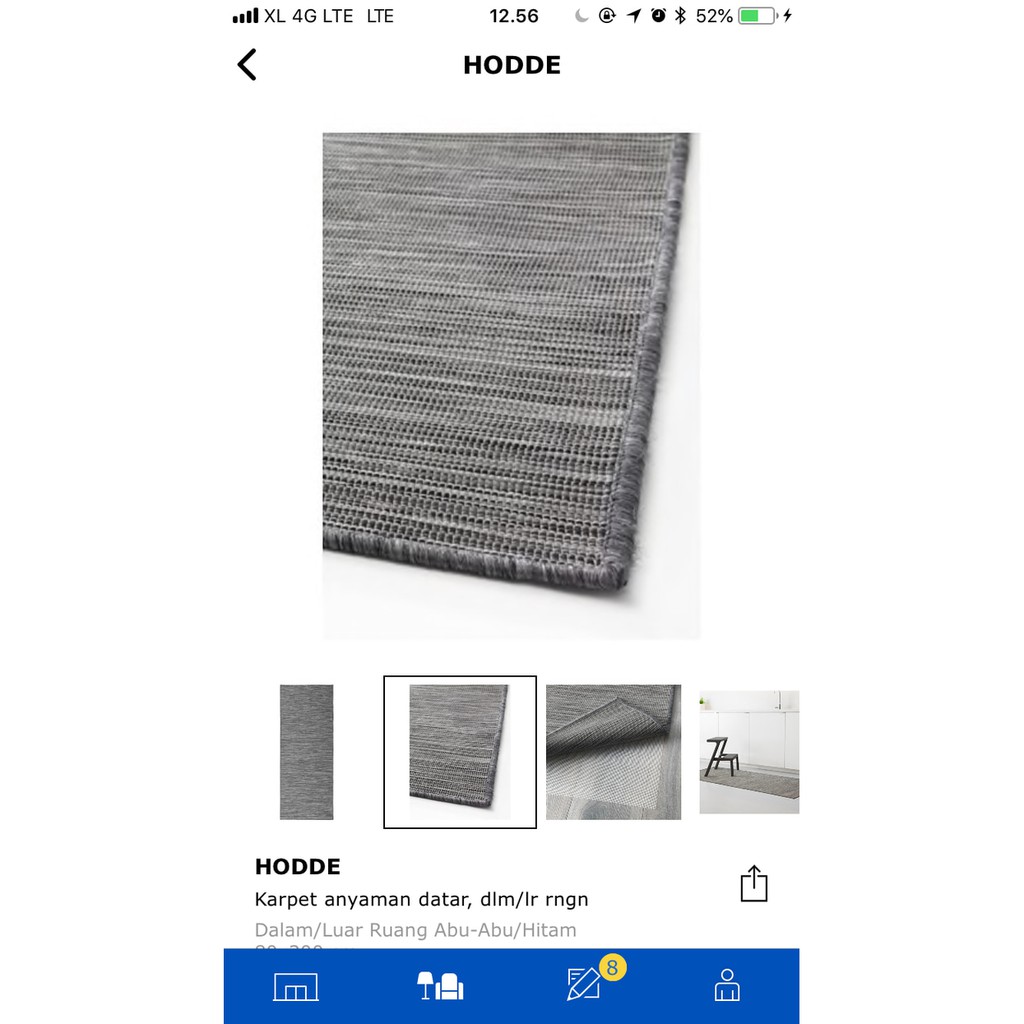Open the profile tab

click(x=727, y=985)
